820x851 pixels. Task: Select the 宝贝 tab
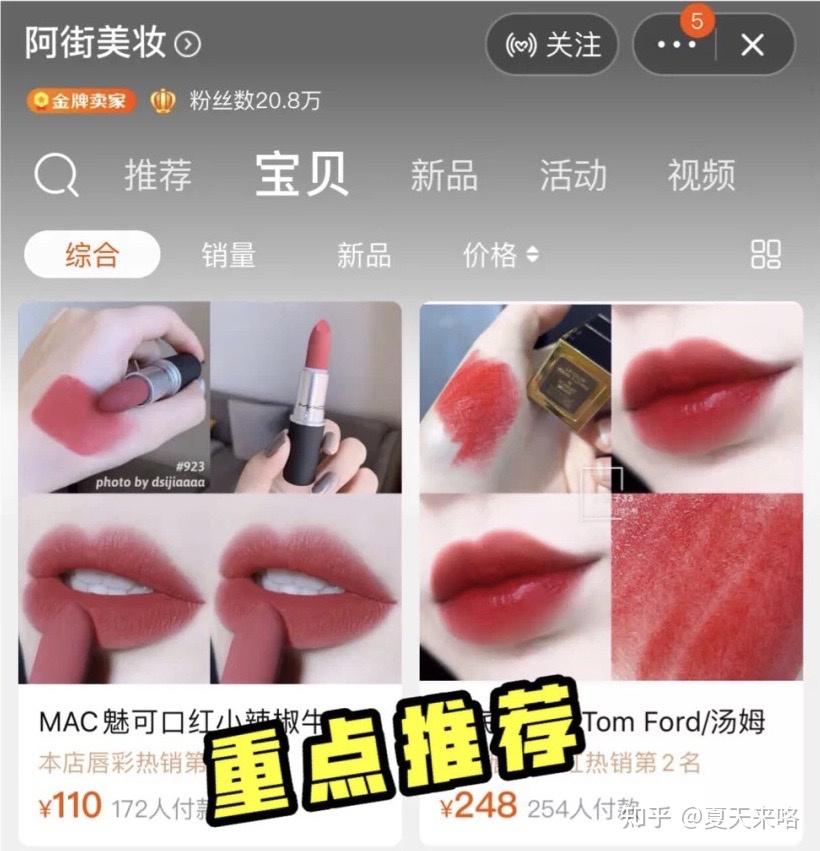301,175
